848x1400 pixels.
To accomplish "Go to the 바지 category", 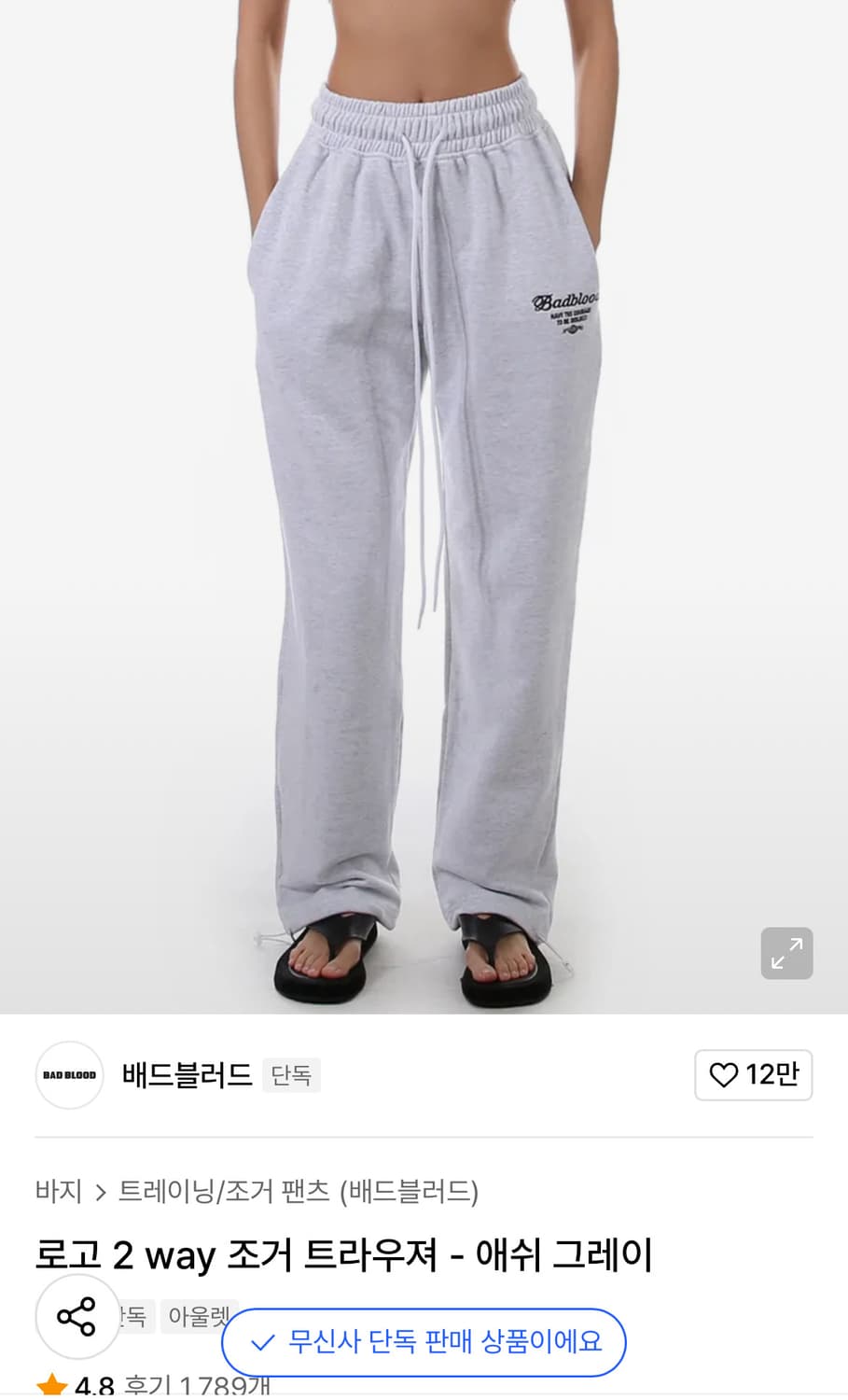I will (x=56, y=1192).
